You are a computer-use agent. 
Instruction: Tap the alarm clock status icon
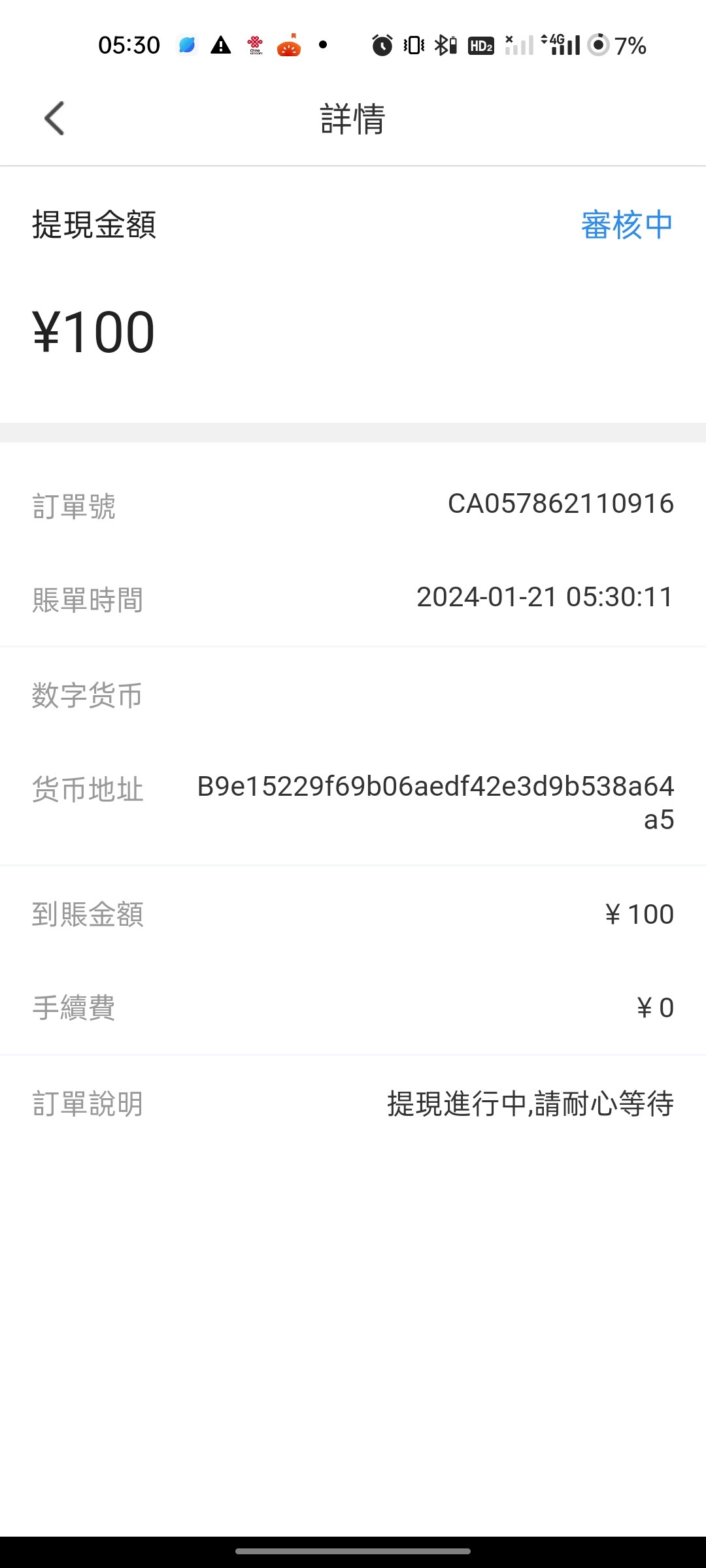point(381,44)
